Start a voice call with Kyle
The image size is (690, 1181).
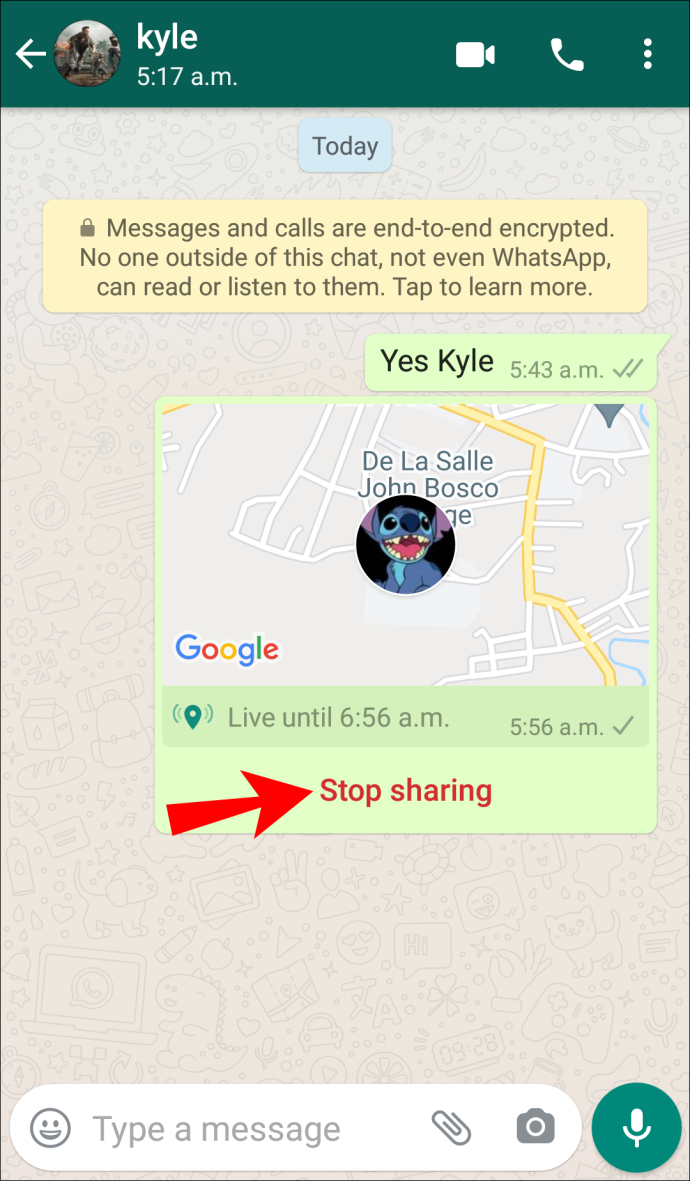[567, 54]
